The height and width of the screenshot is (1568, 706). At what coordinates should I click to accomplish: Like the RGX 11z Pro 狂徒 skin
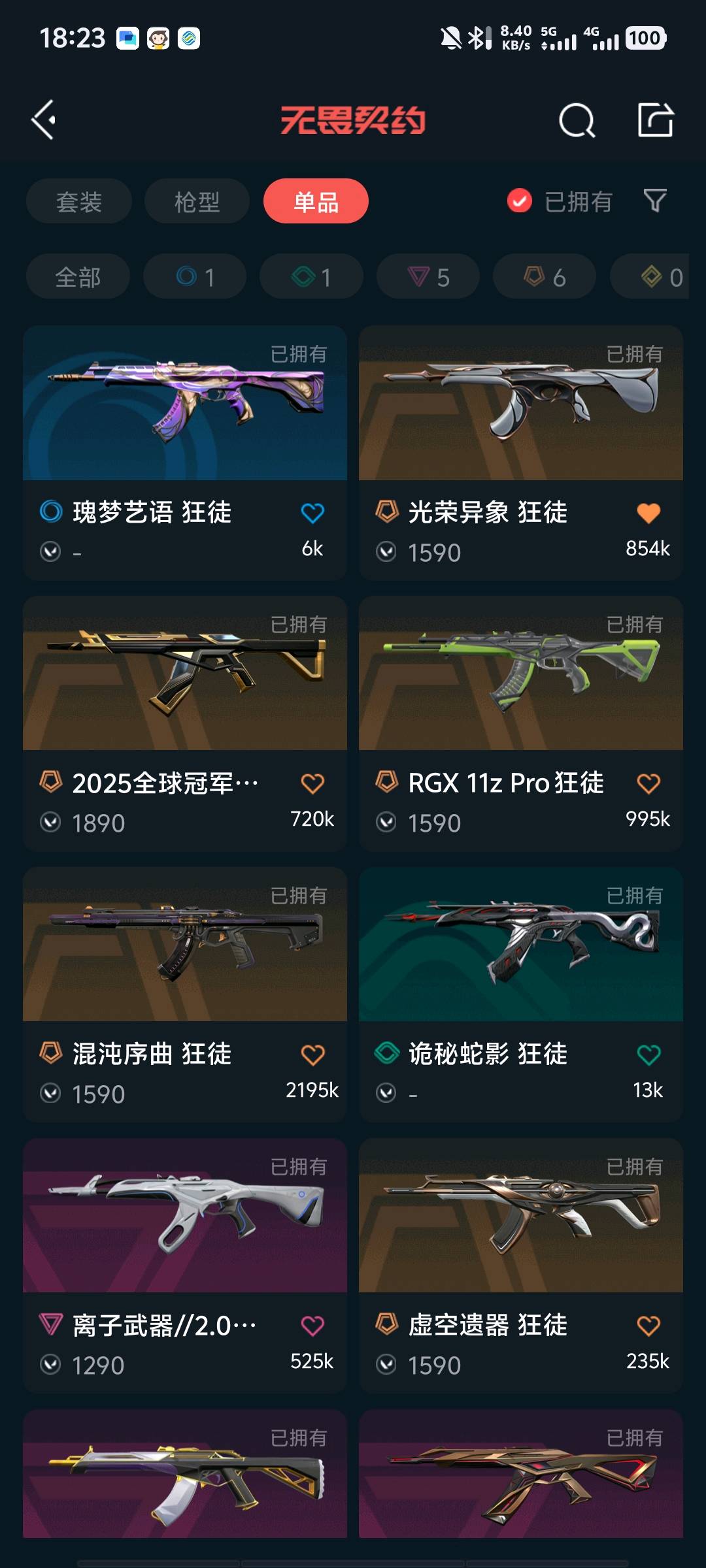point(648,783)
